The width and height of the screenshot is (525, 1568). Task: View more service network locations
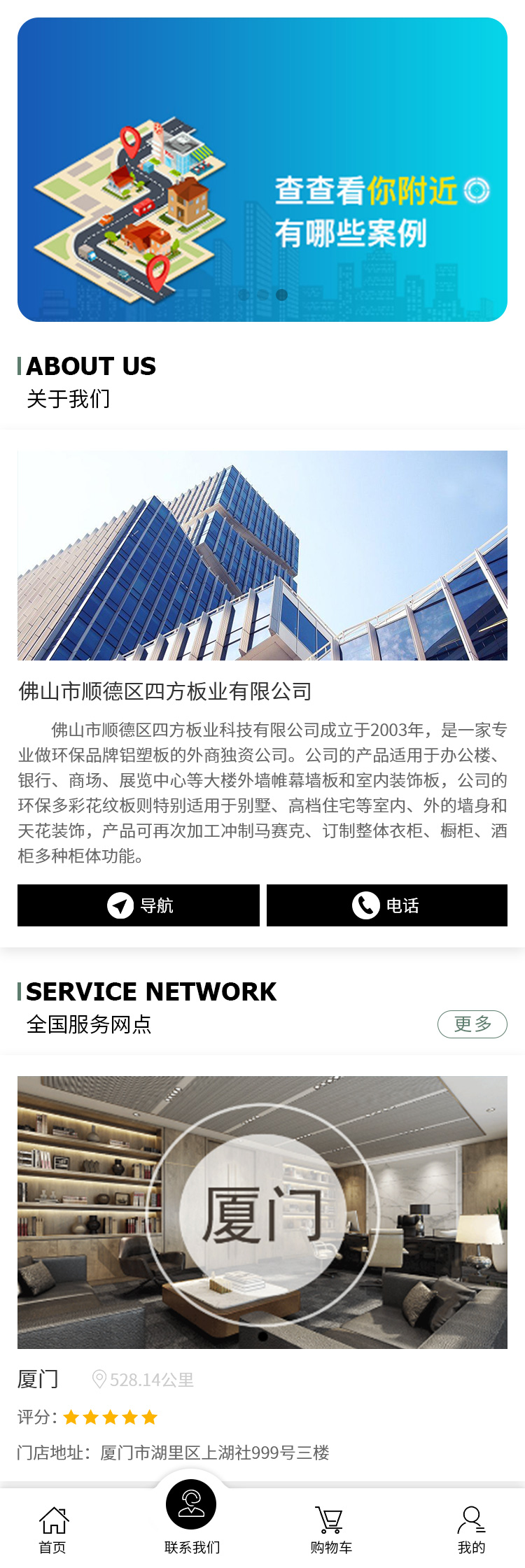coord(472,1024)
